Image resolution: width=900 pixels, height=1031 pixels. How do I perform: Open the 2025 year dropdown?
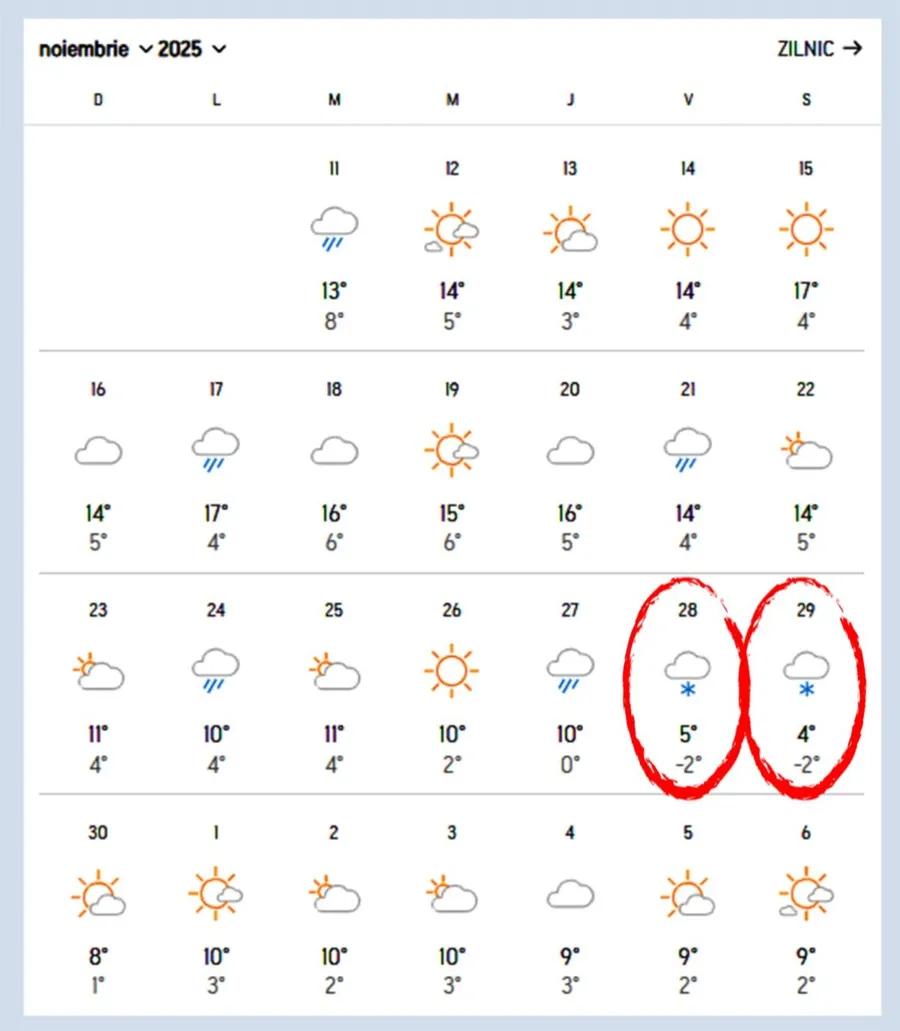click(192, 49)
